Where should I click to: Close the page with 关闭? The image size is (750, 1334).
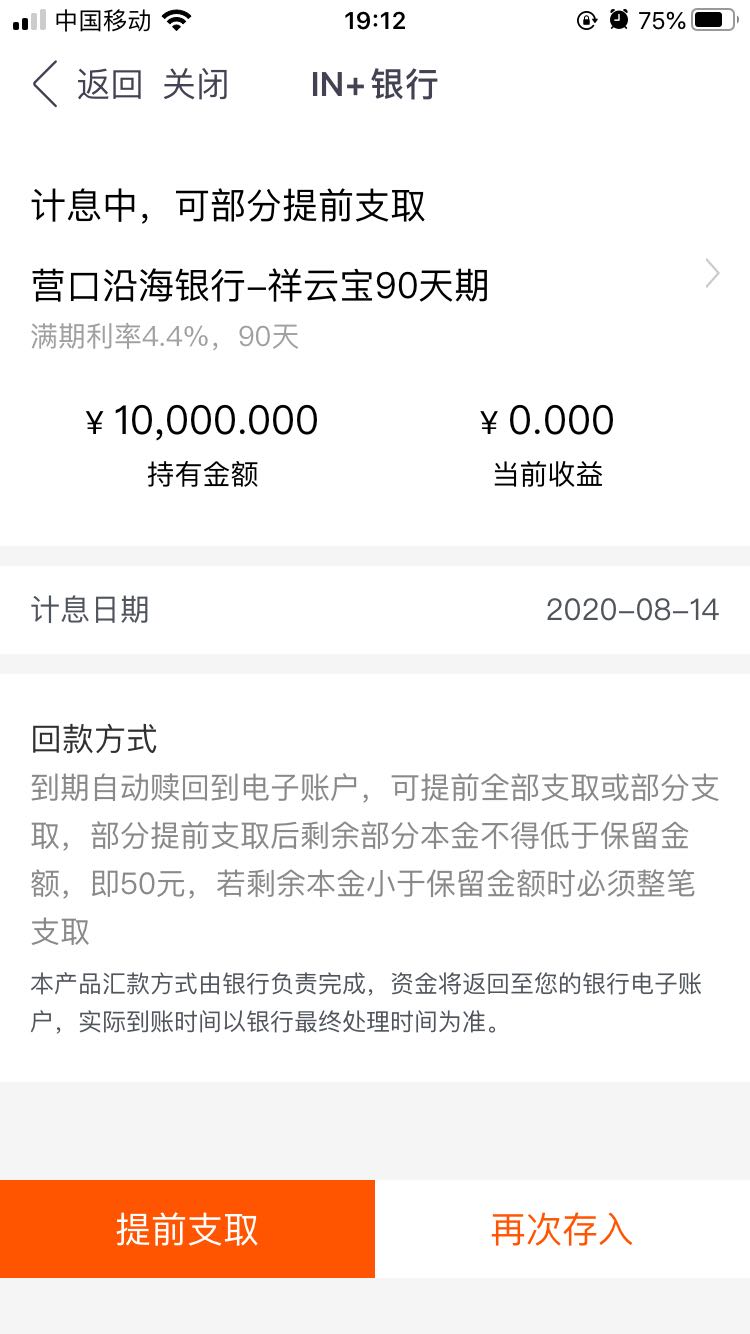click(x=196, y=85)
